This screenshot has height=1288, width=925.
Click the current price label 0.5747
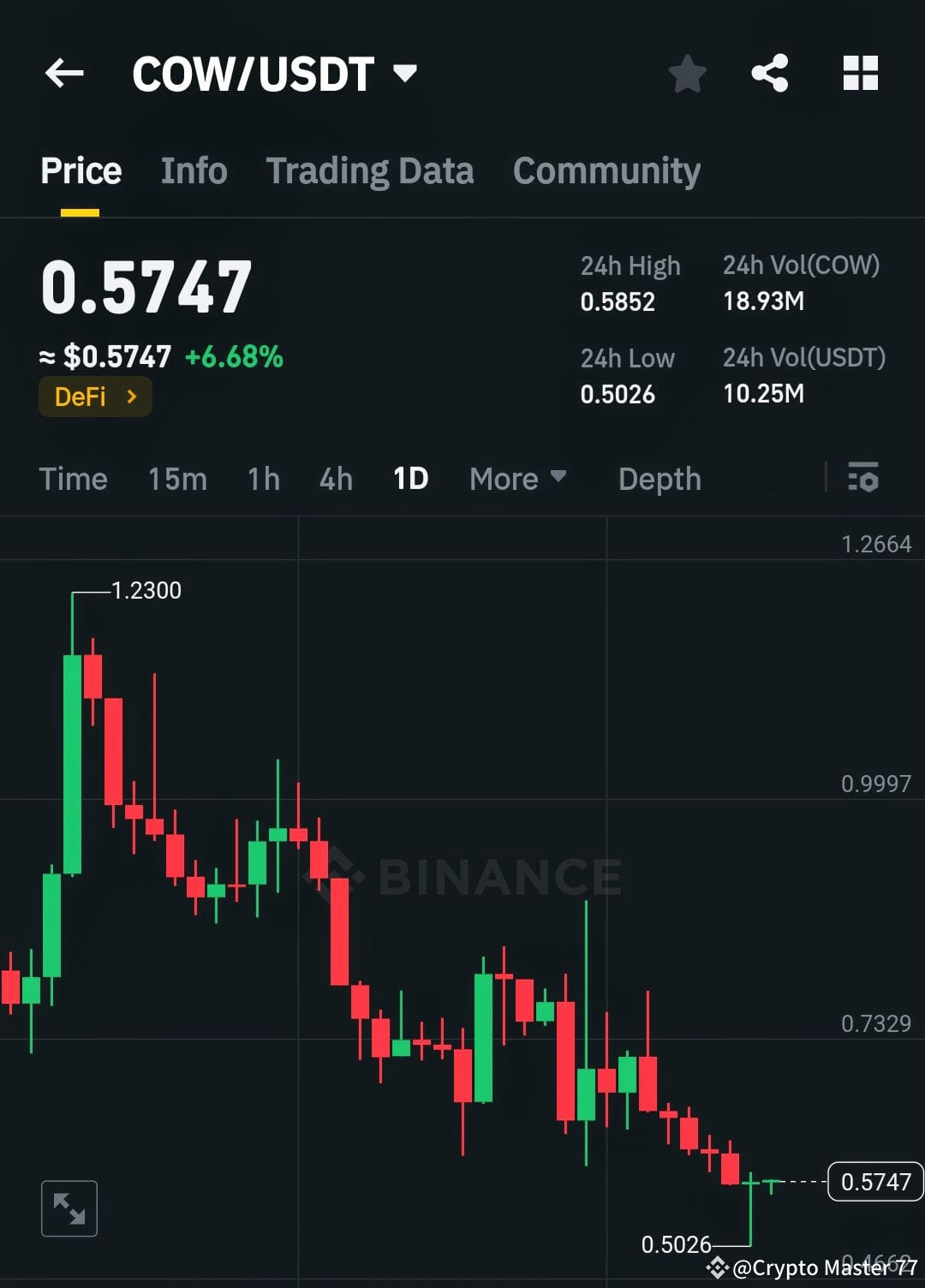(874, 1180)
